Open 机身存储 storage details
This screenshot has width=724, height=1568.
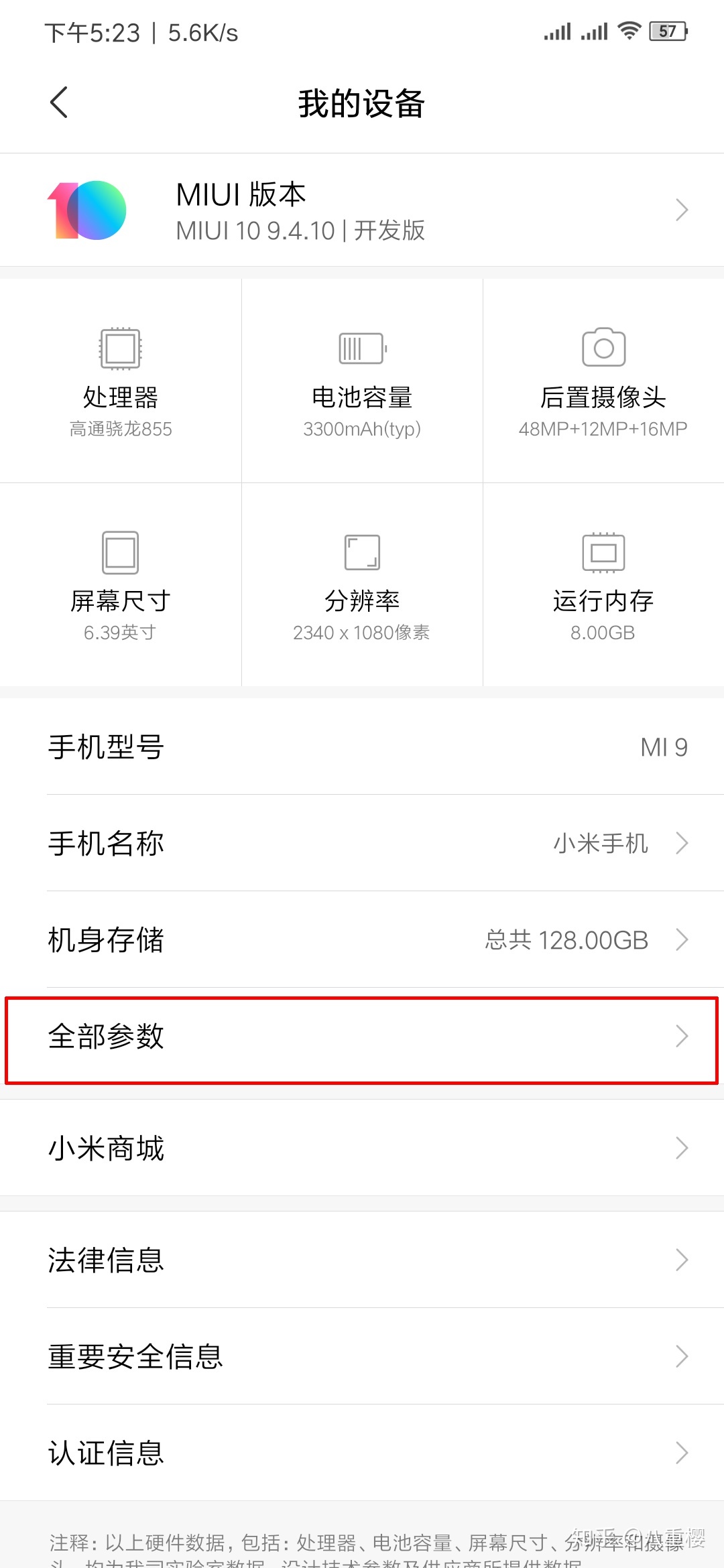click(362, 939)
